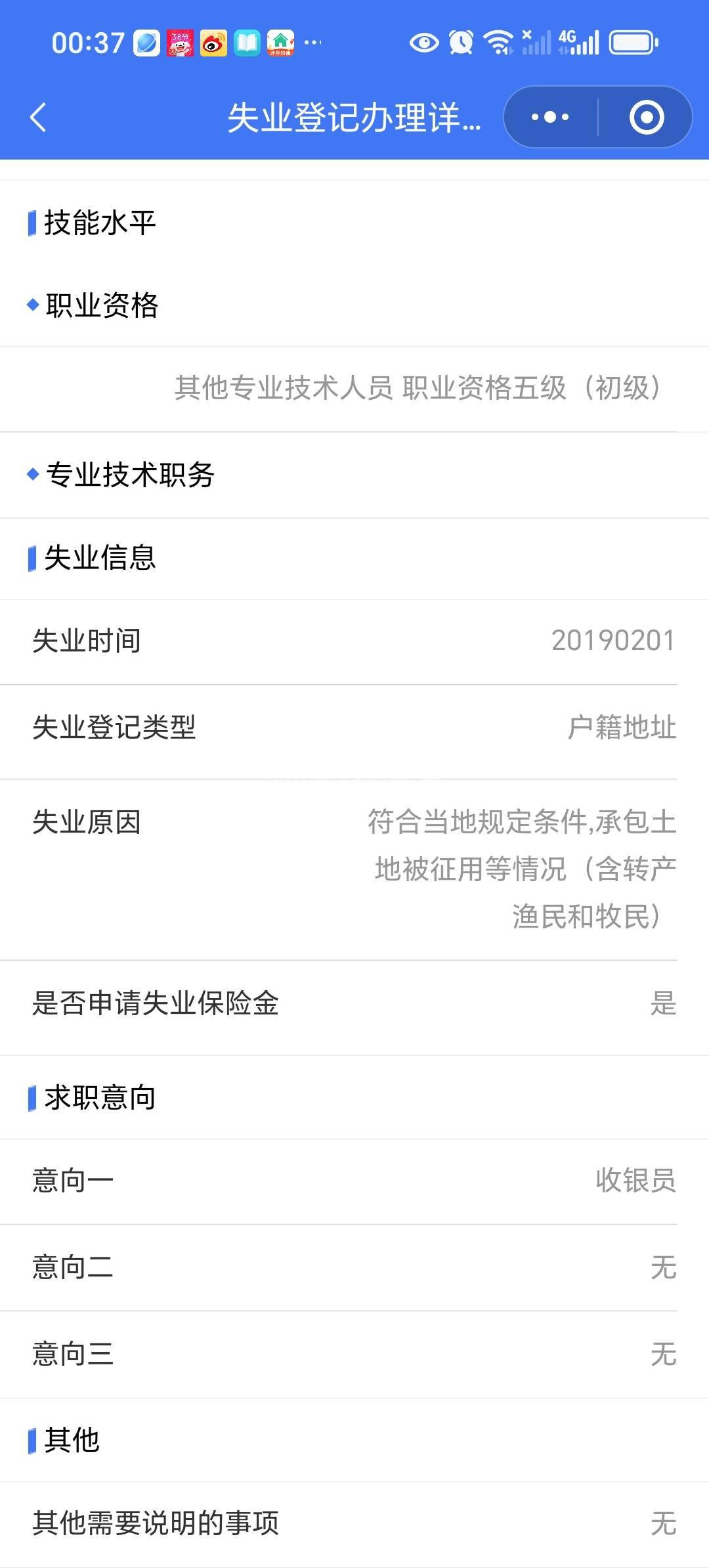
Task: Open the mini program more options menu
Action: point(550,118)
